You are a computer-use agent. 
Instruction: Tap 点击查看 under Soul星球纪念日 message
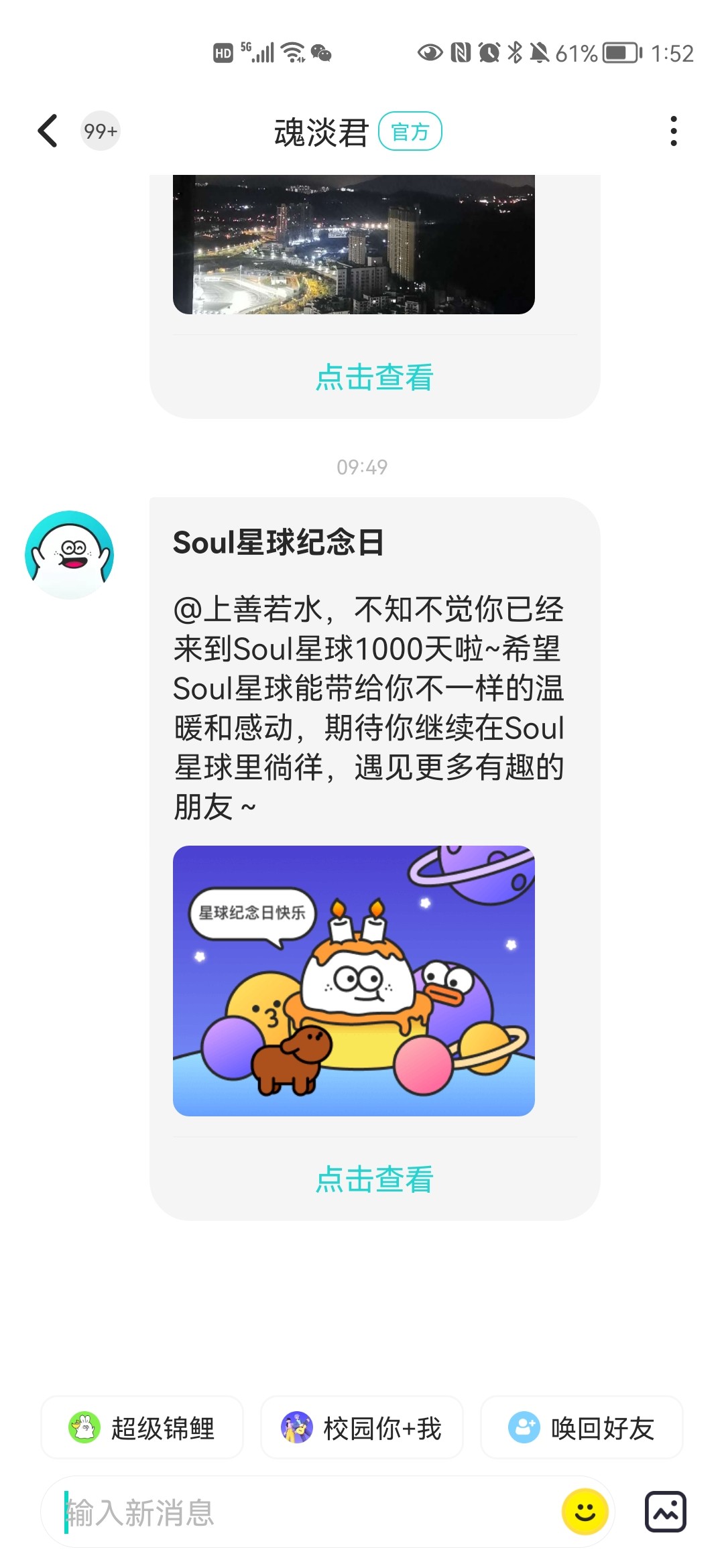pyautogui.click(x=375, y=1179)
